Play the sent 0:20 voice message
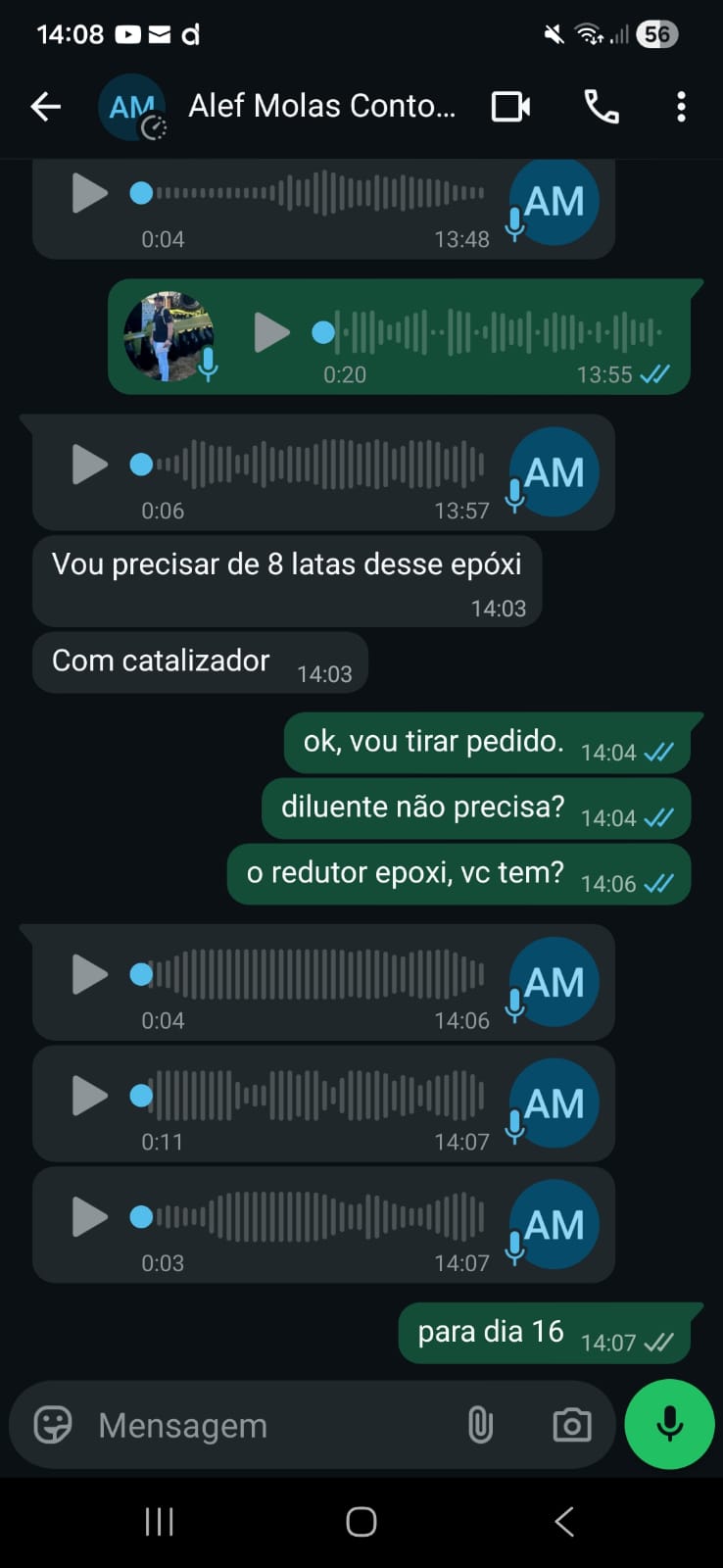The width and height of the screenshot is (723, 1568). coord(271,333)
